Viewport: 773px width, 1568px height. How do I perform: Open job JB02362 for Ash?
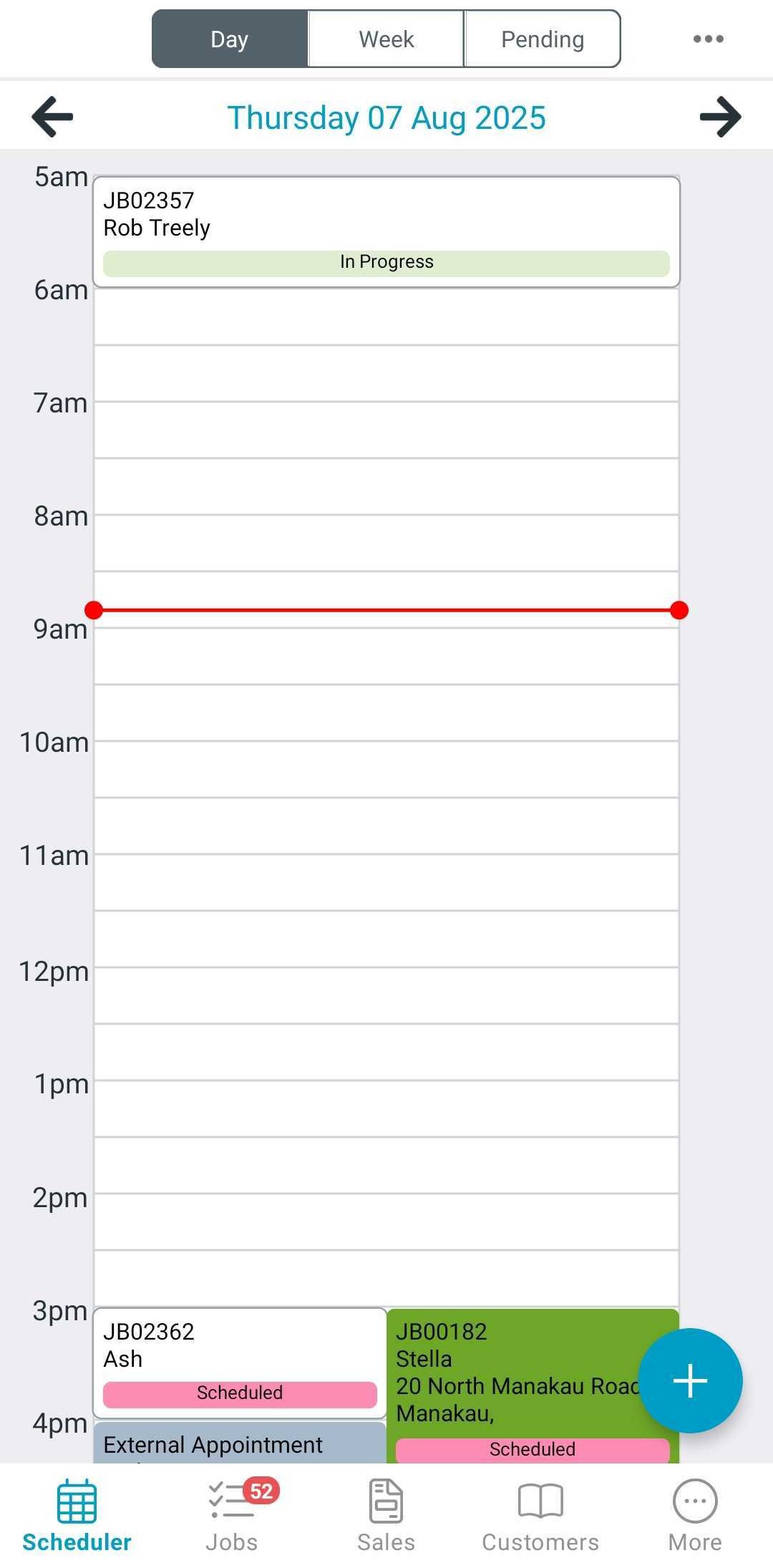click(240, 1363)
